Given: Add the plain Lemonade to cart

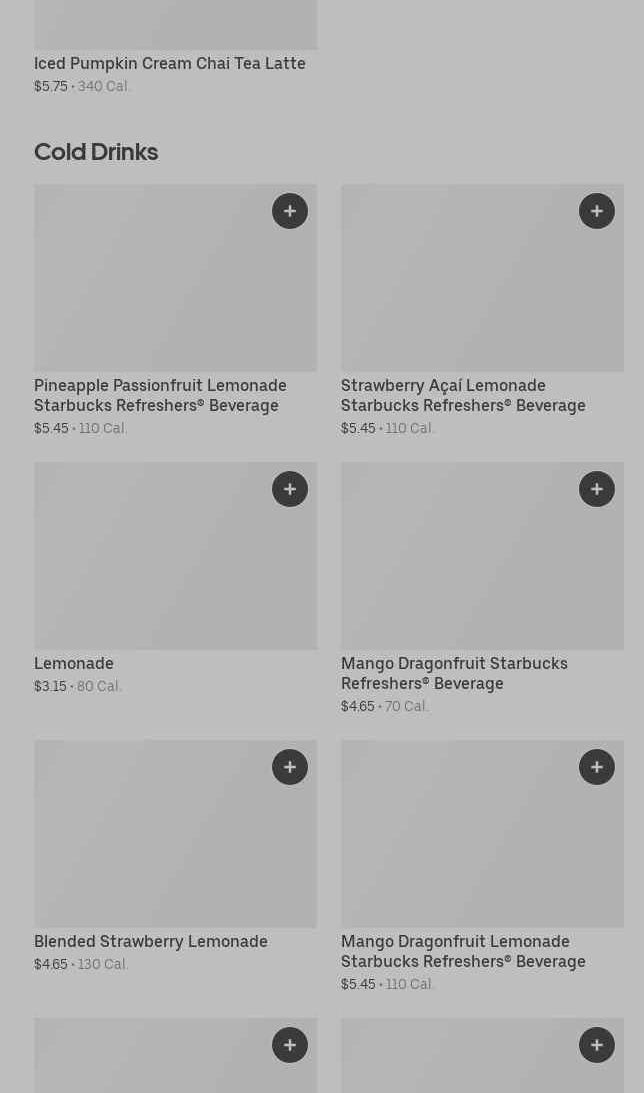Looking at the screenshot, I should pyautogui.click(x=290, y=489).
